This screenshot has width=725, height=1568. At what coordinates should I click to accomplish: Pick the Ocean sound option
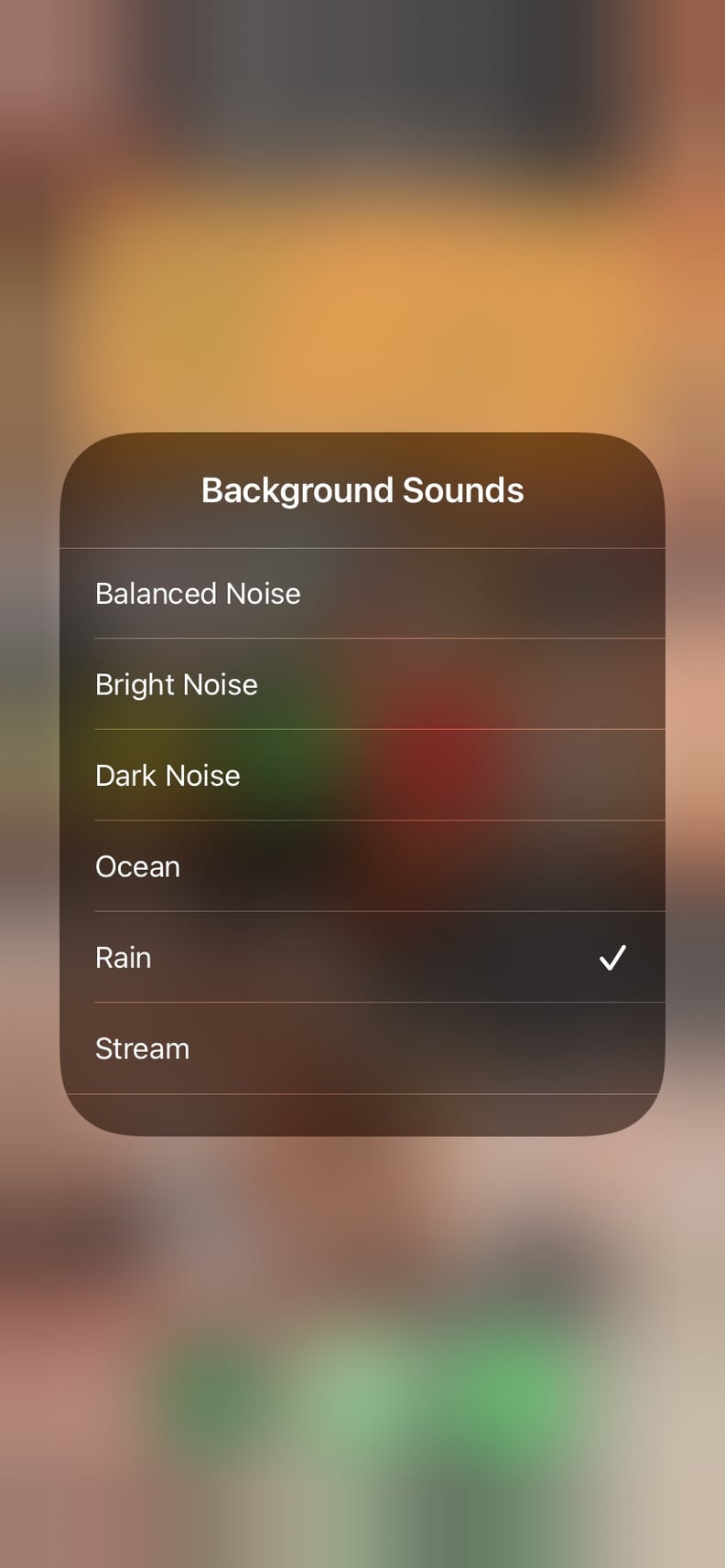362,866
